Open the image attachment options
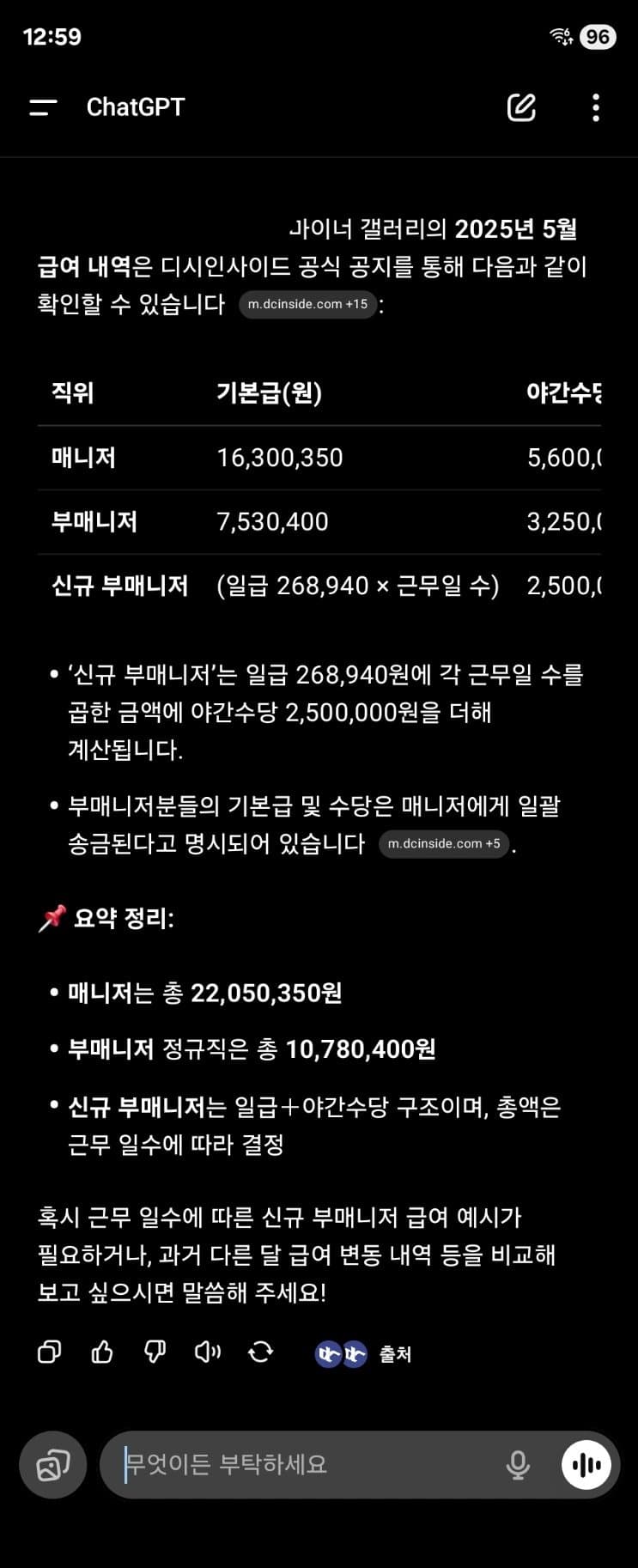The image size is (638, 1568). pyautogui.click(x=53, y=1464)
